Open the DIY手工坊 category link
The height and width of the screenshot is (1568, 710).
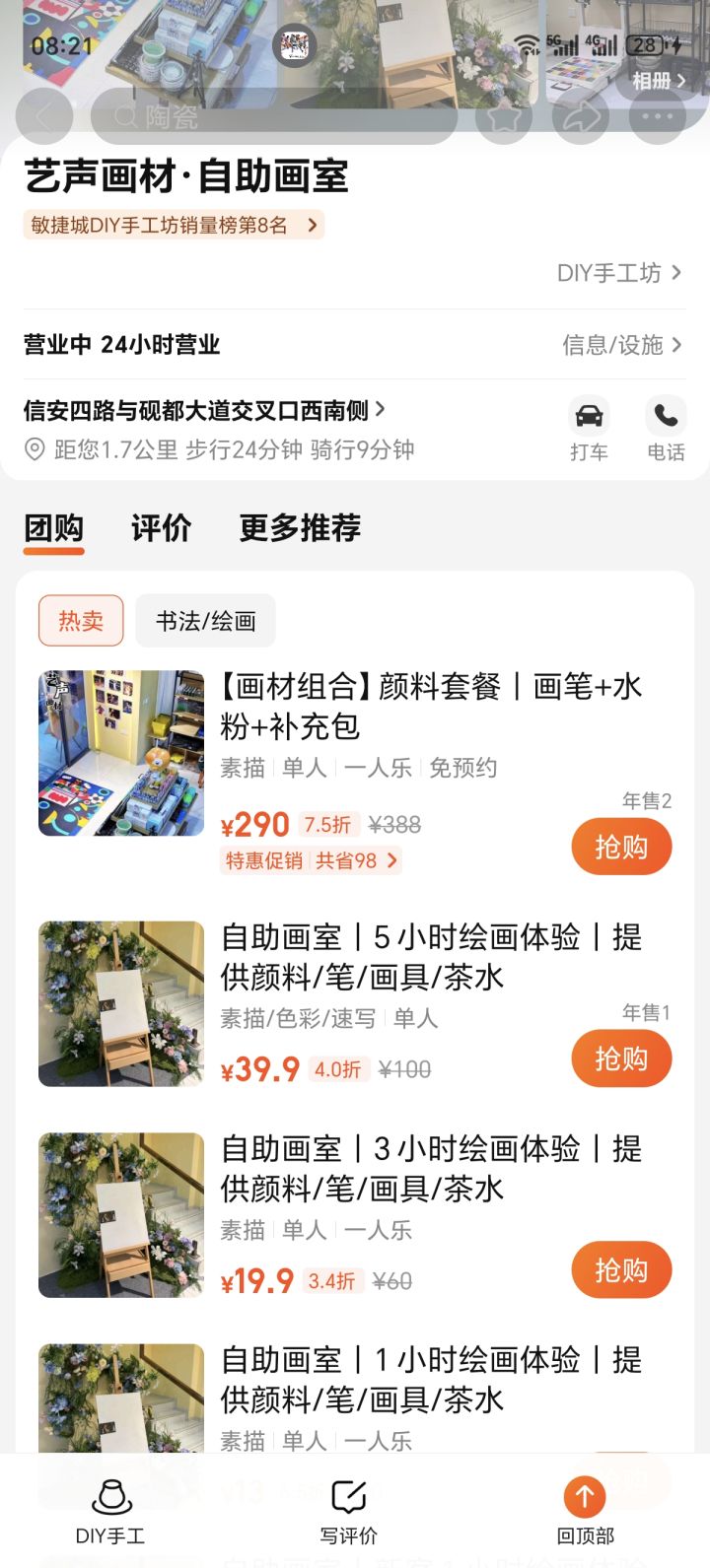pos(618,273)
